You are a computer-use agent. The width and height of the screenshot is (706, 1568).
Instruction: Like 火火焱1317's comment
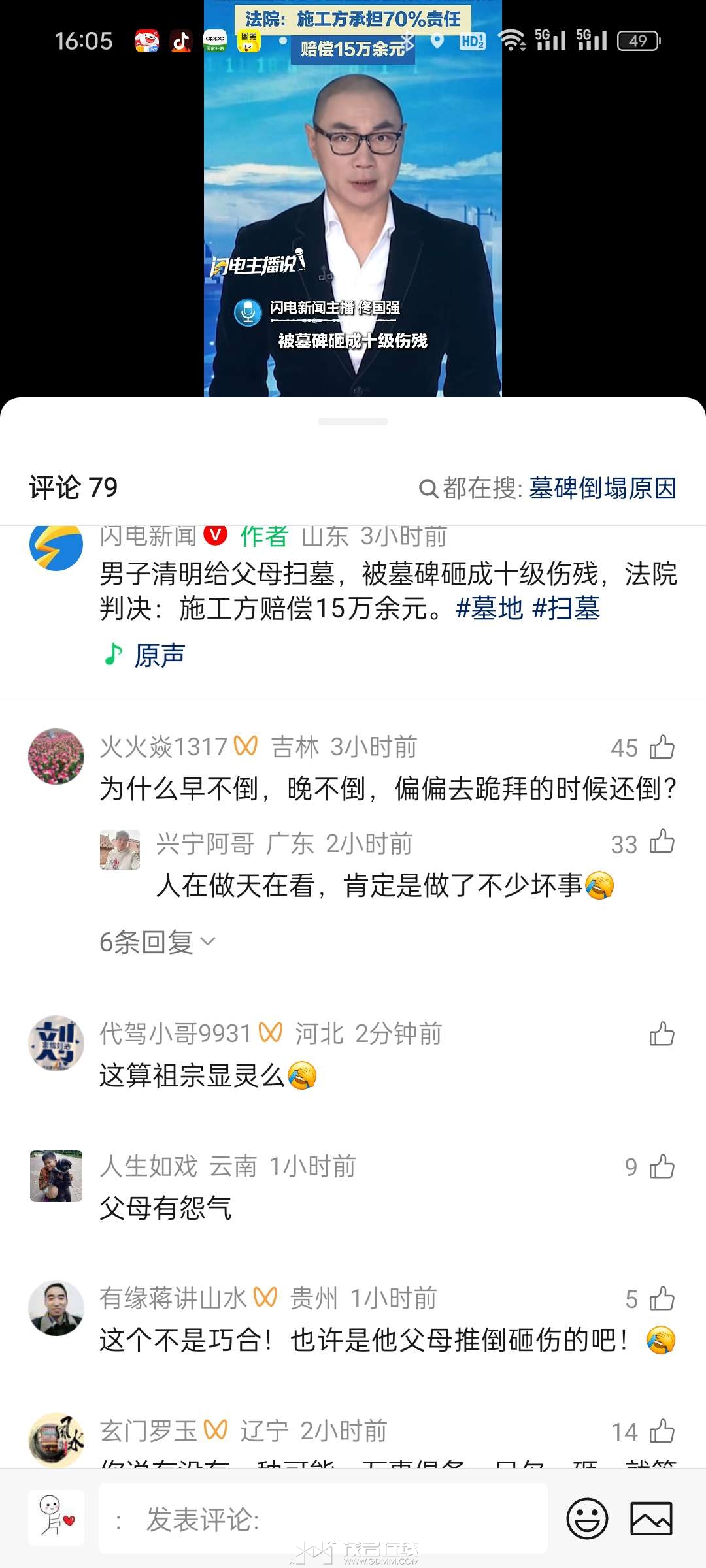[662, 747]
